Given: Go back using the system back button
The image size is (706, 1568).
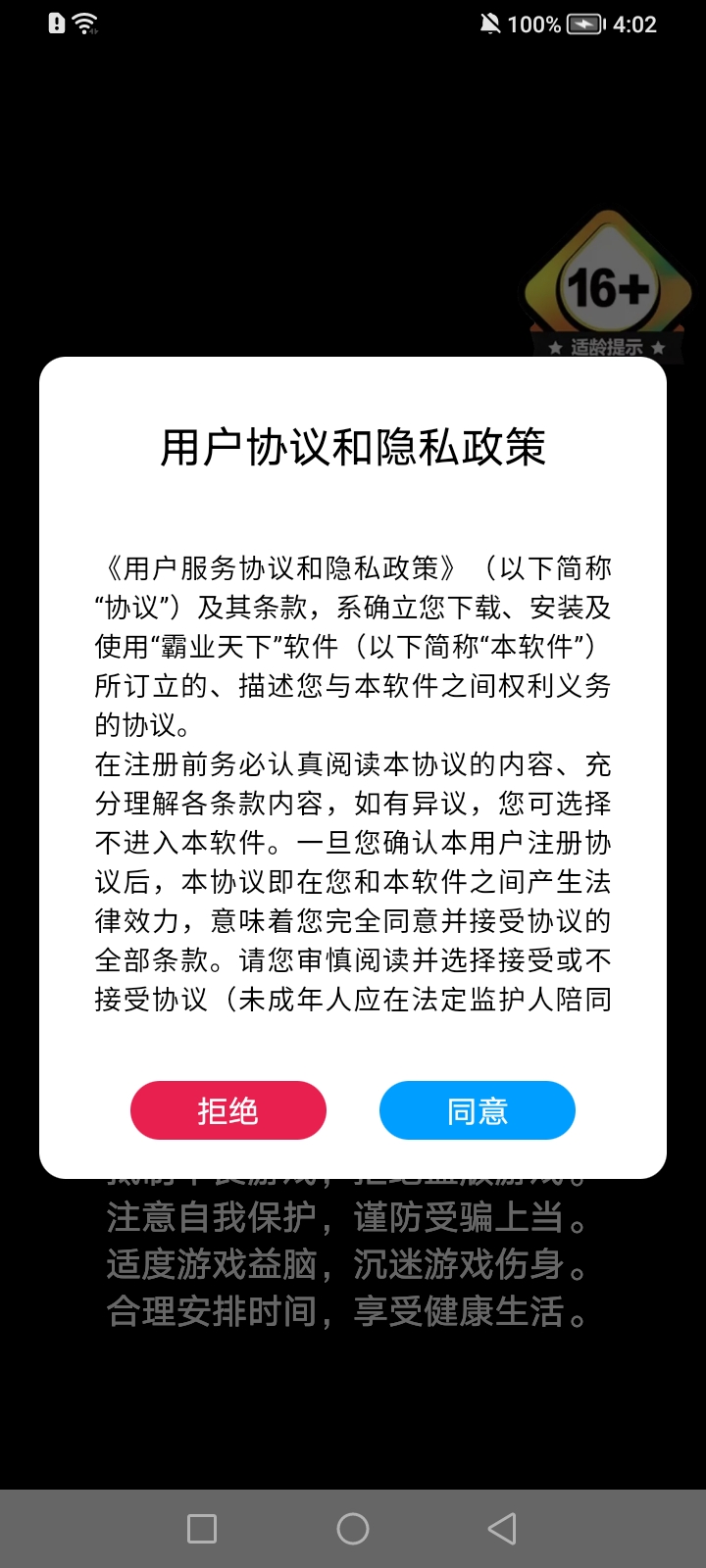Looking at the screenshot, I should coord(502,1529).
